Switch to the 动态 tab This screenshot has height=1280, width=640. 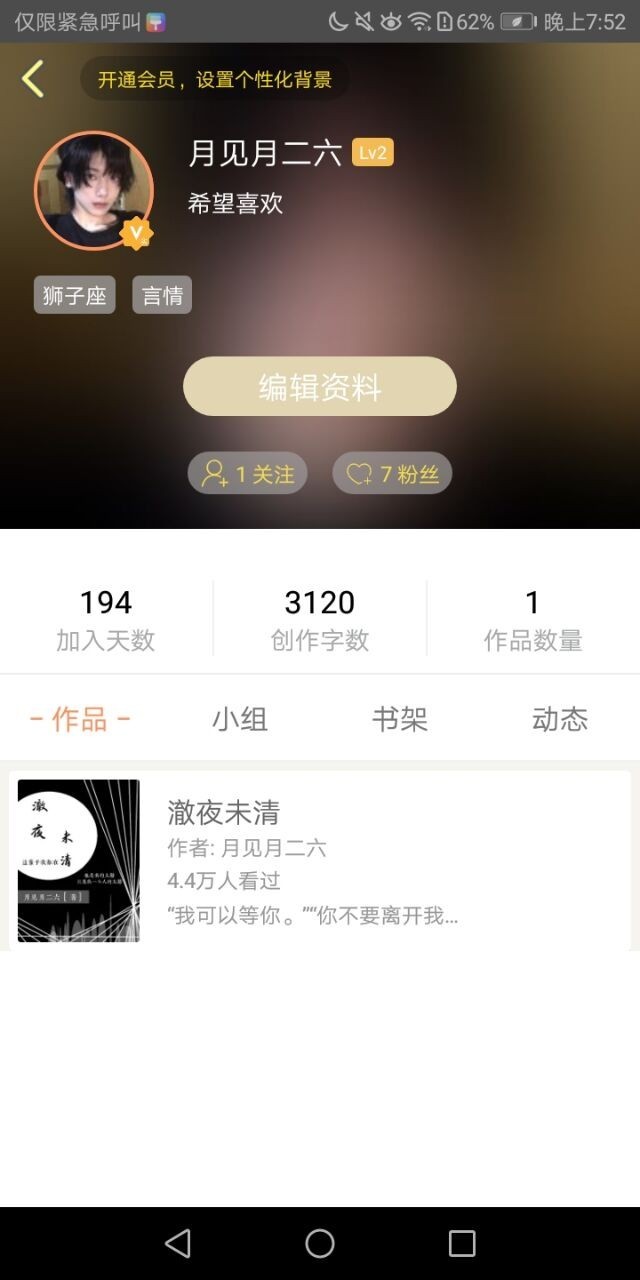click(559, 719)
